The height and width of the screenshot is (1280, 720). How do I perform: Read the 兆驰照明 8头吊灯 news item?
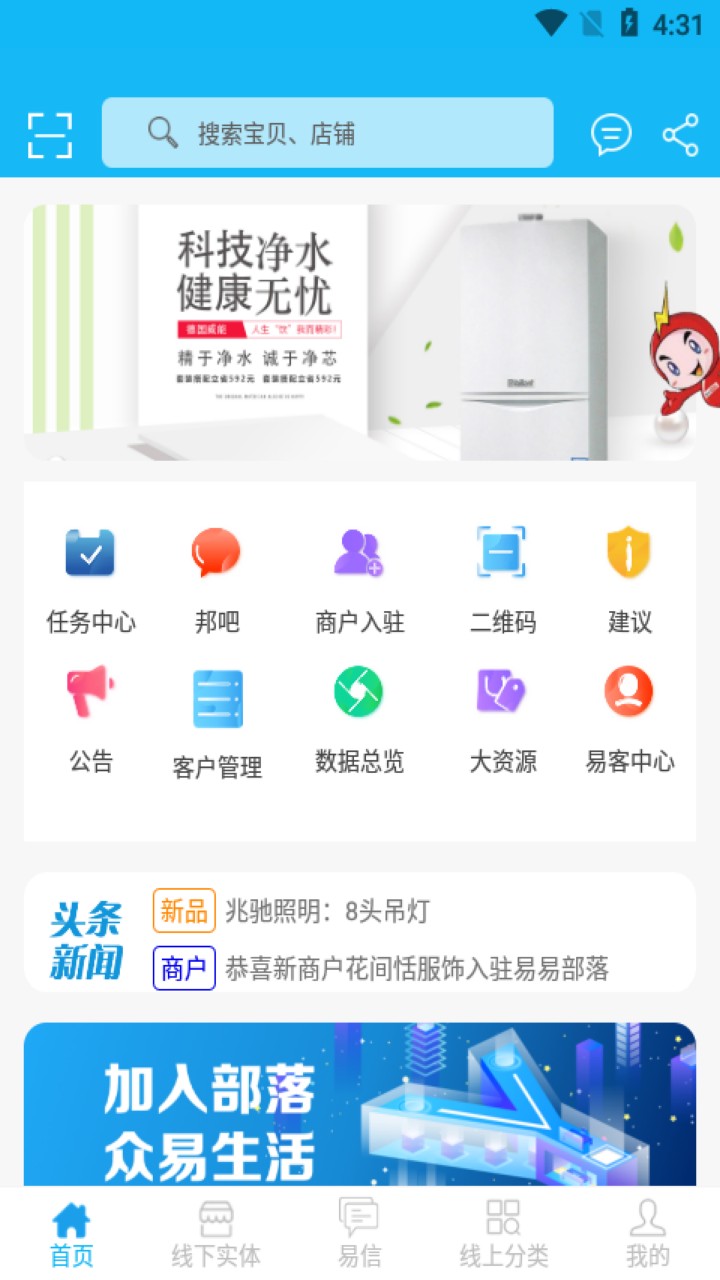click(327, 911)
